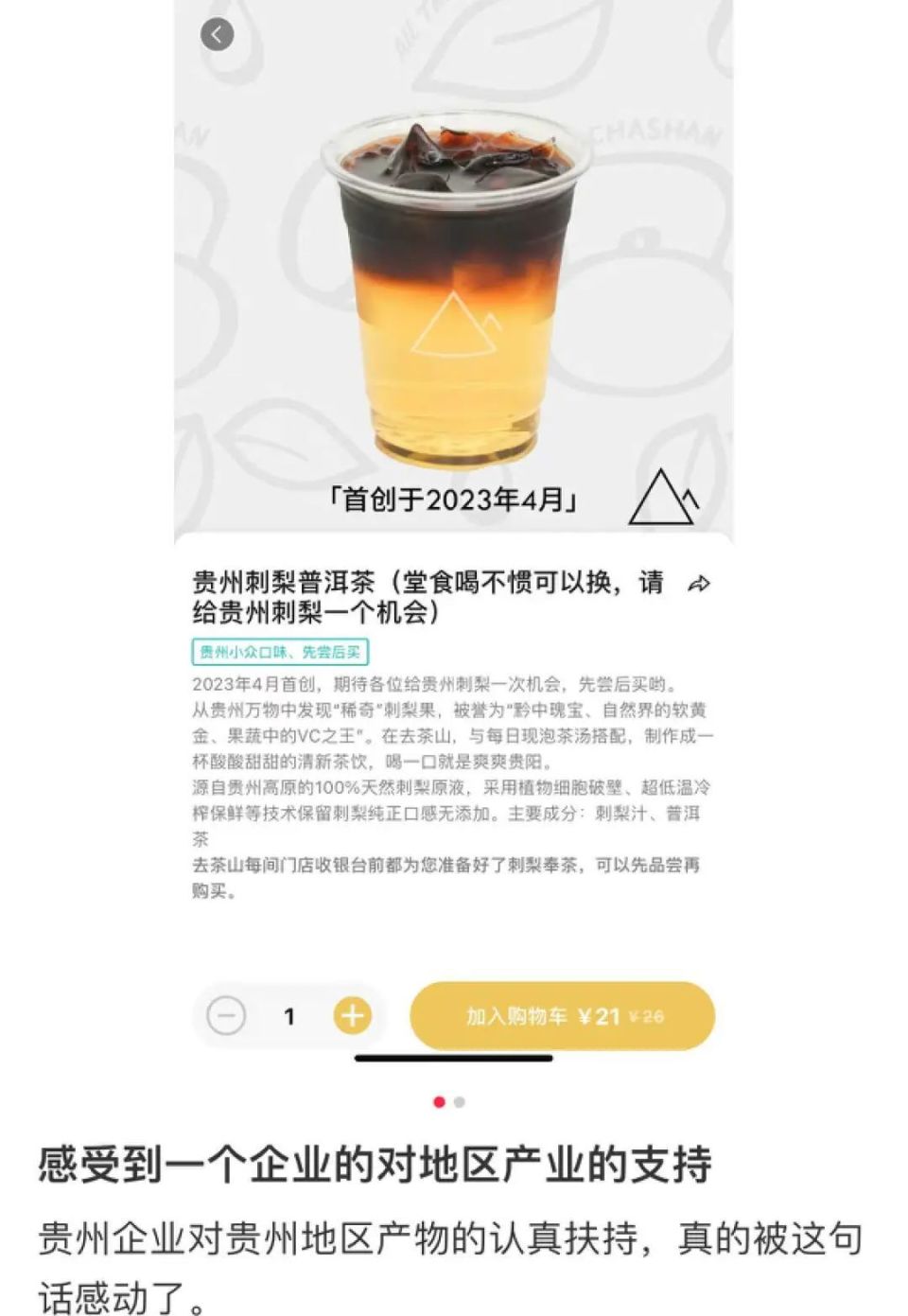Tap the iced tea product photo
908x1316 pixels.
(454, 284)
